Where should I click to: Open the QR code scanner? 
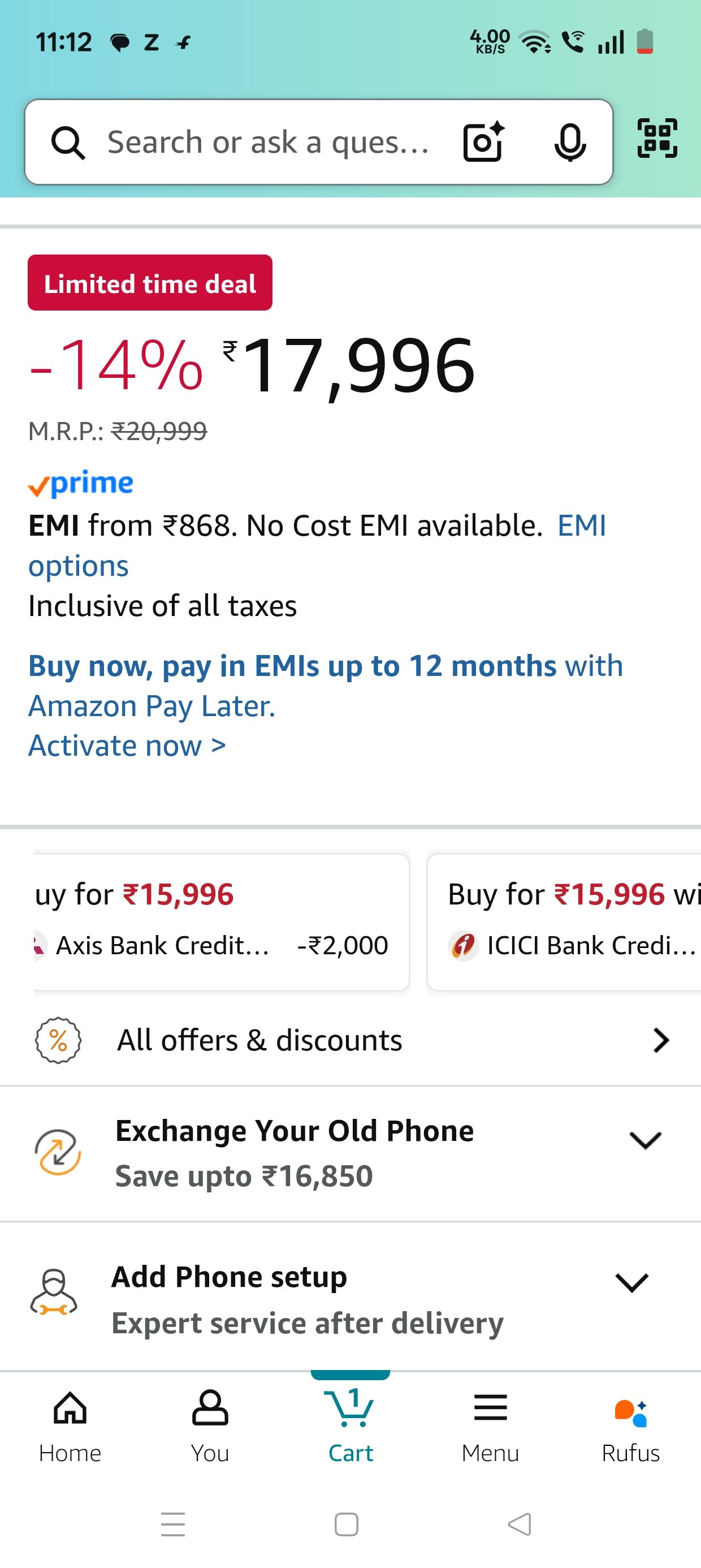click(657, 138)
